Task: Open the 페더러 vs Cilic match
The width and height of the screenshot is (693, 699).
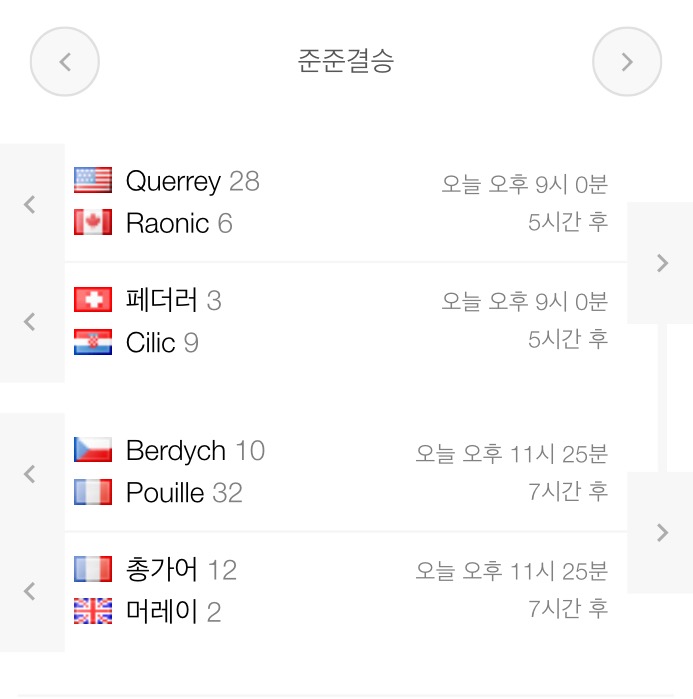Action: tap(340, 322)
